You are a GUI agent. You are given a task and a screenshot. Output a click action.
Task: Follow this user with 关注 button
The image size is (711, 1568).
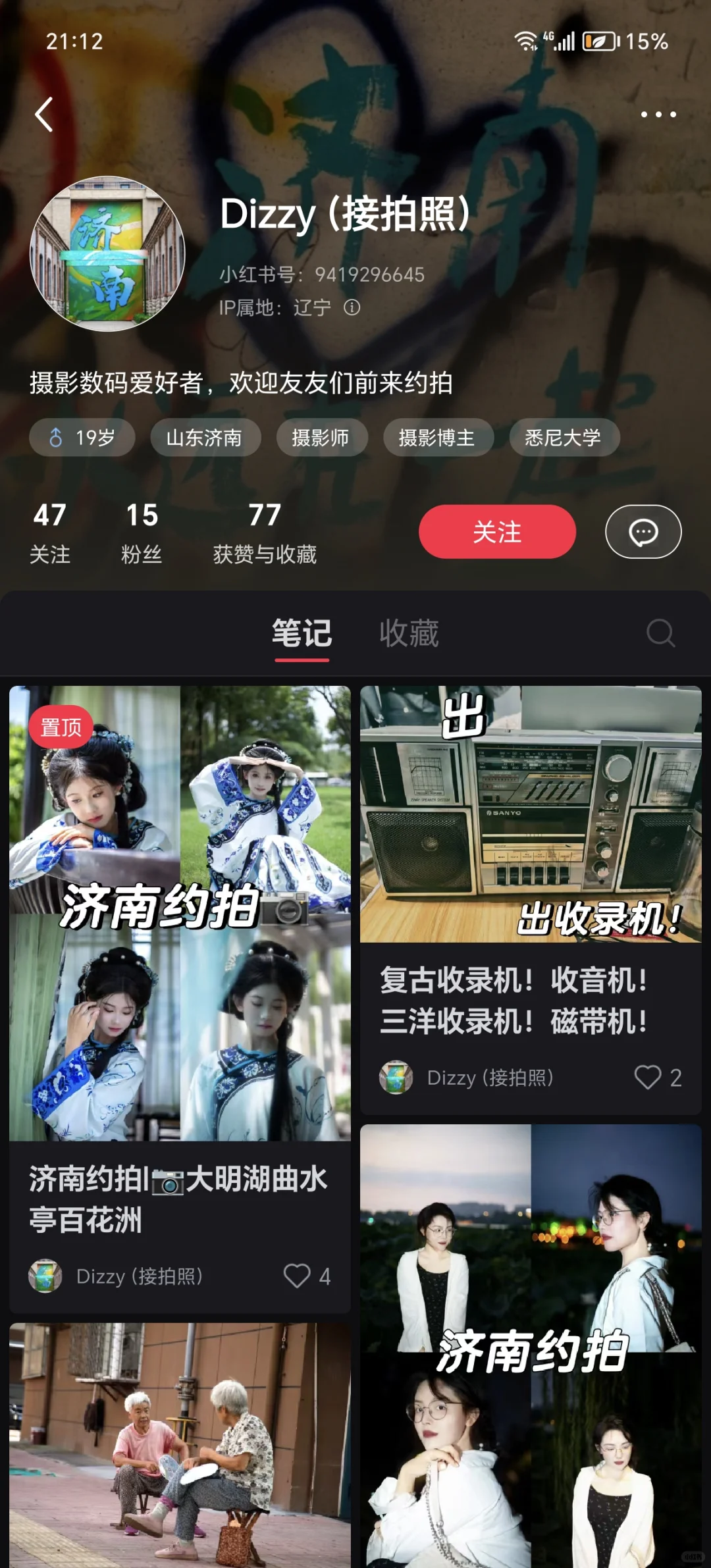pos(497,532)
